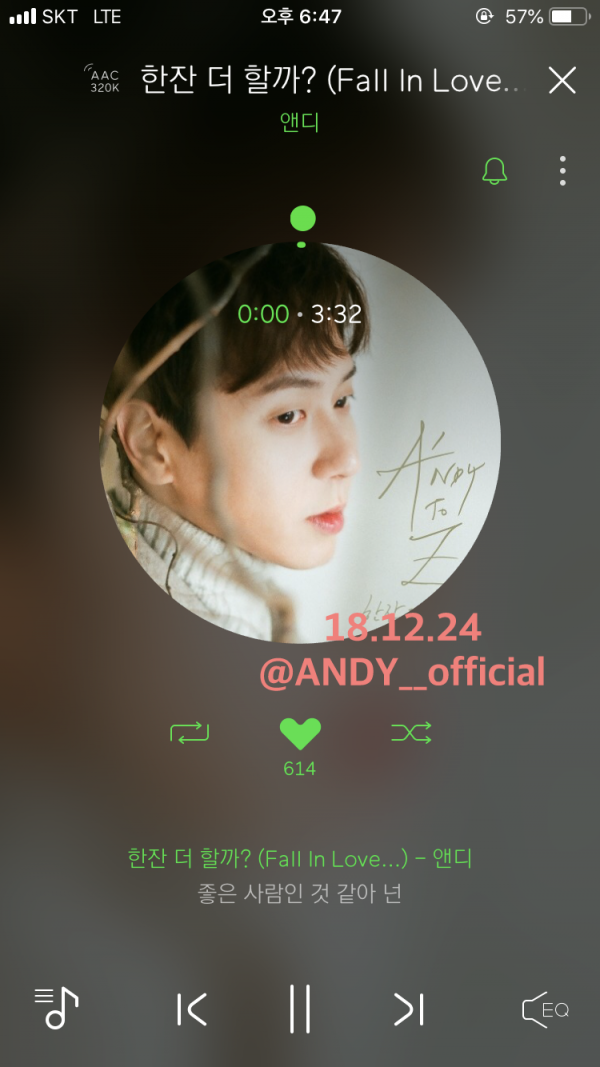This screenshot has height=1067, width=600.
Task: Open artist page for 앤디
Action: click(300, 123)
